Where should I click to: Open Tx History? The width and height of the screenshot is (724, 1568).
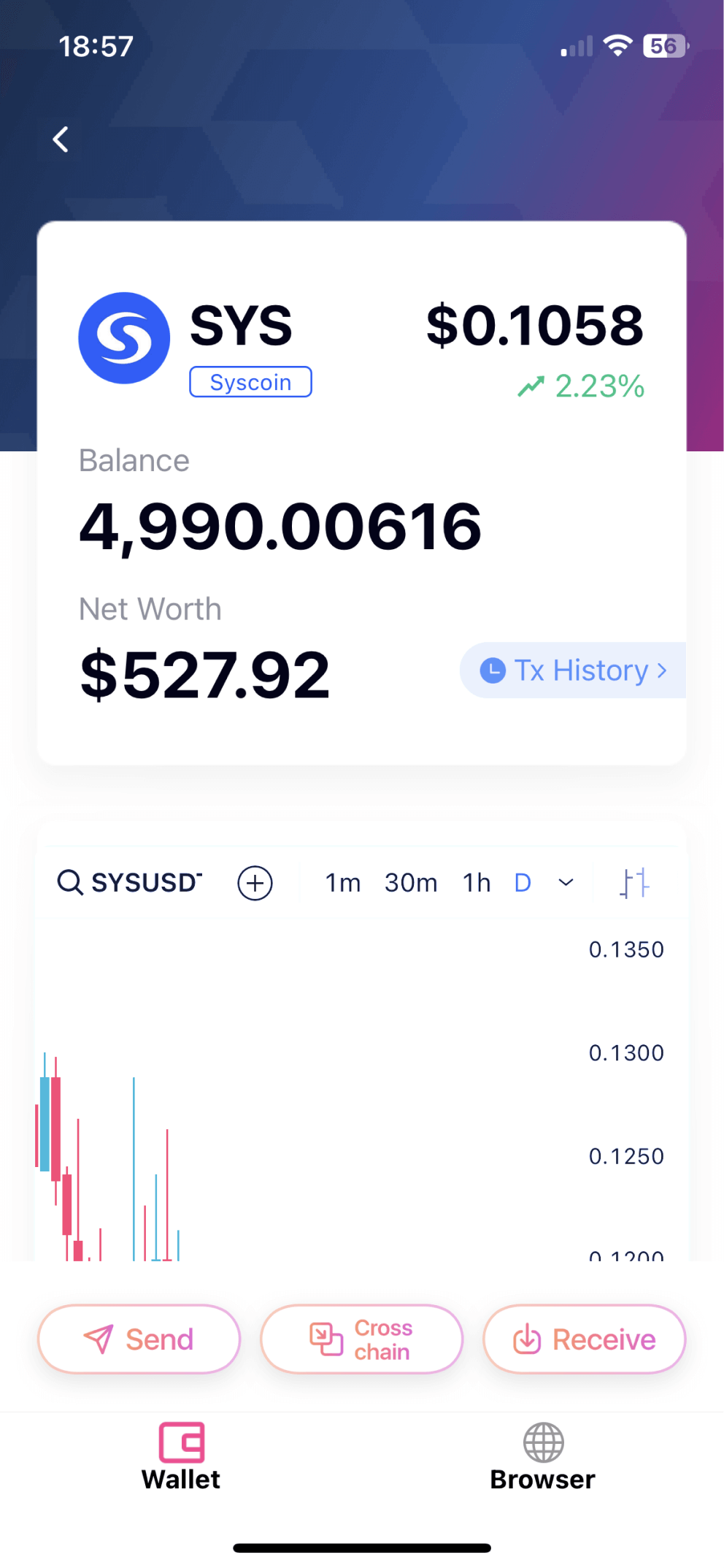point(574,670)
